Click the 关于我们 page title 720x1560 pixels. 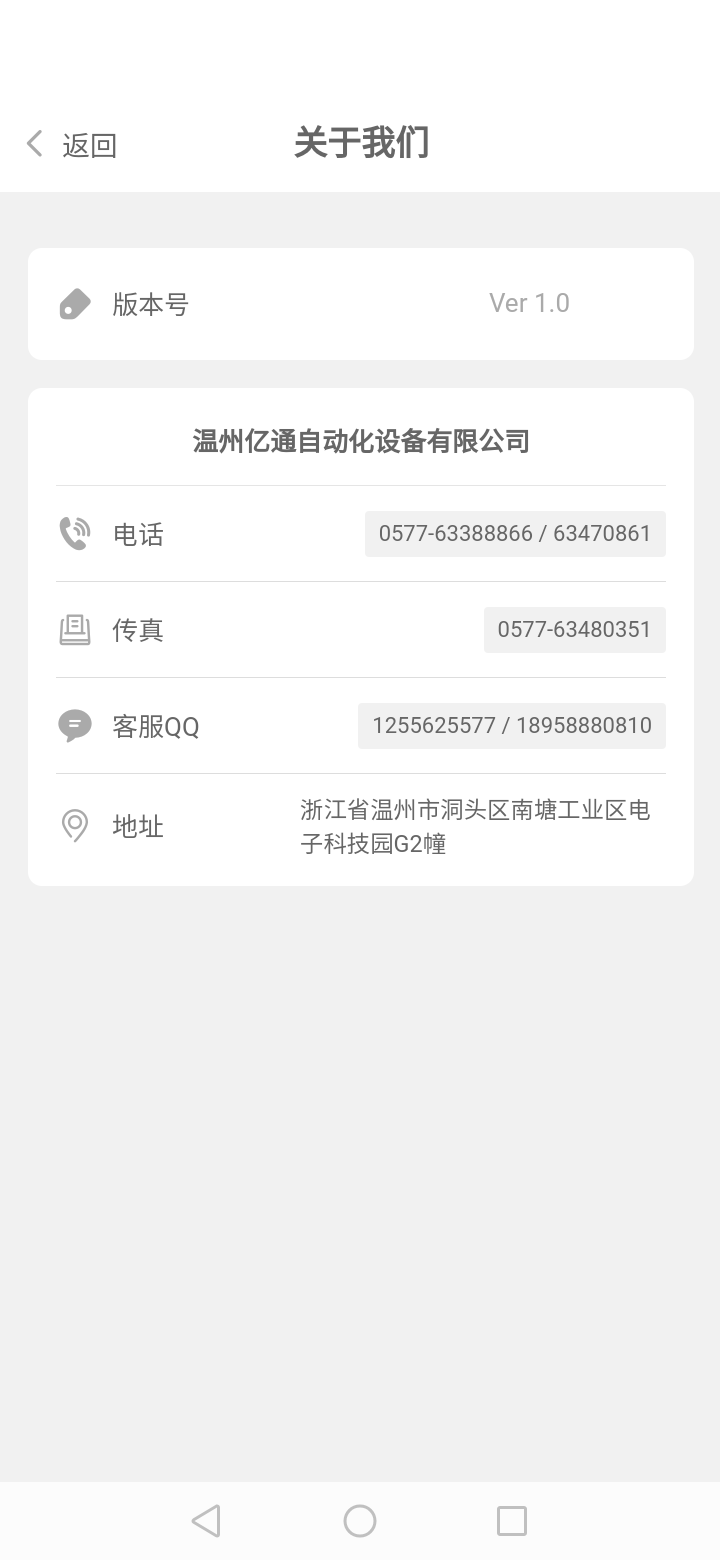point(360,143)
